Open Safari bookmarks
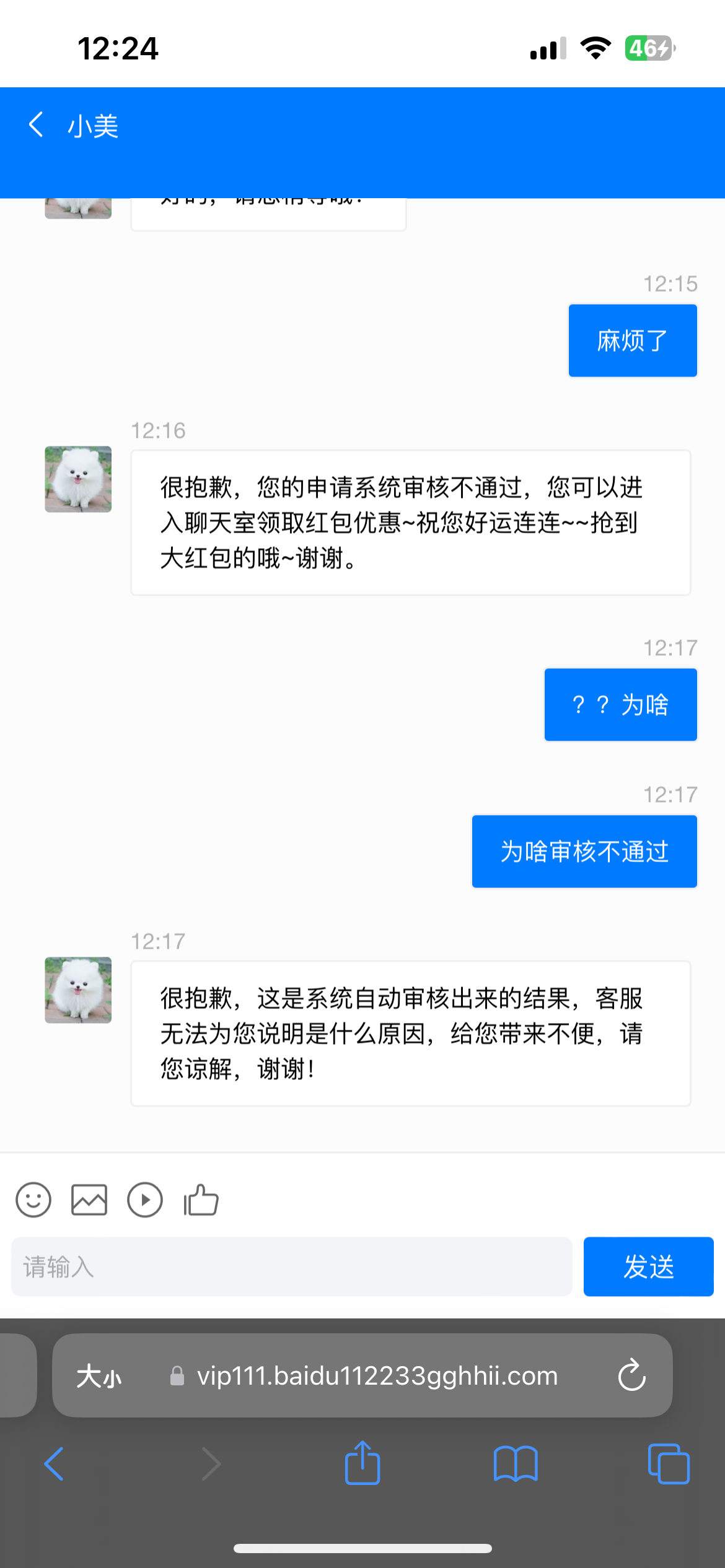The width and height of the screenshot is (725, 1568). (x=516, y=1464)
